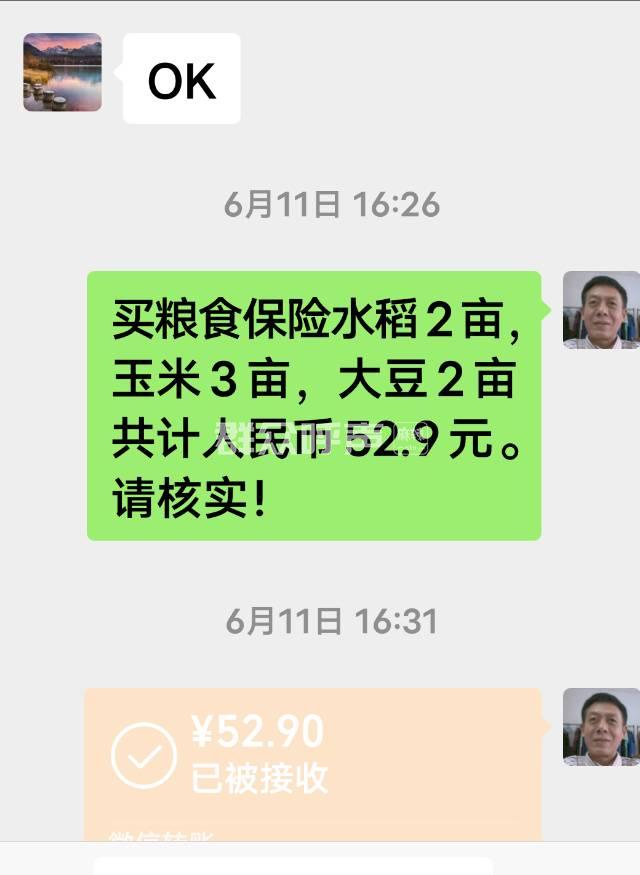View the profile photo beside the ¥52.90 transfer

pyautogui.click(x=600, y=727)
